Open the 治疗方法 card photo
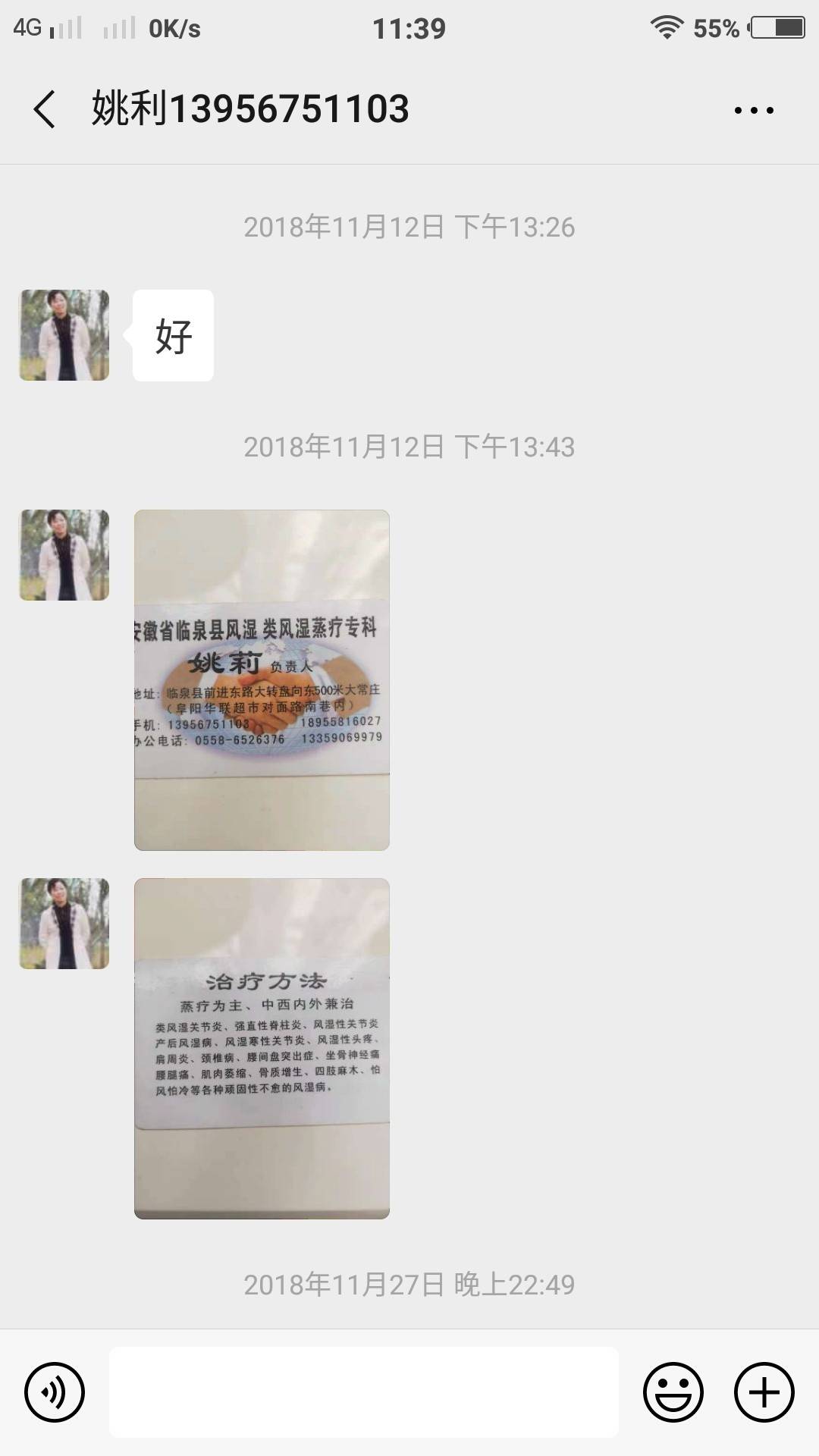This screenshot has height=1456, width=819. pos(262,1048)
